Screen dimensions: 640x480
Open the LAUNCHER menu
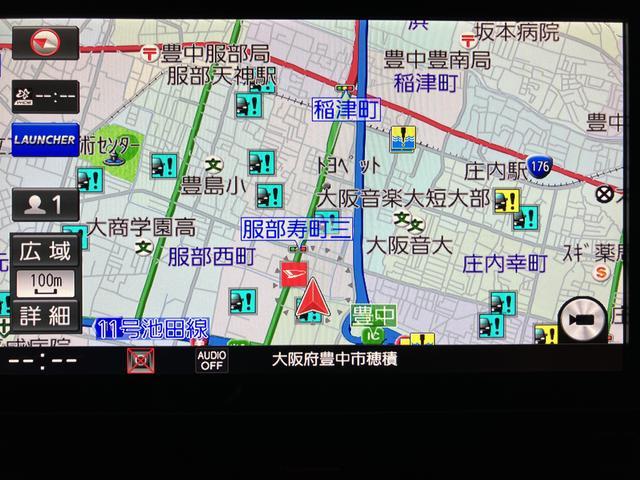click(44, 141)
